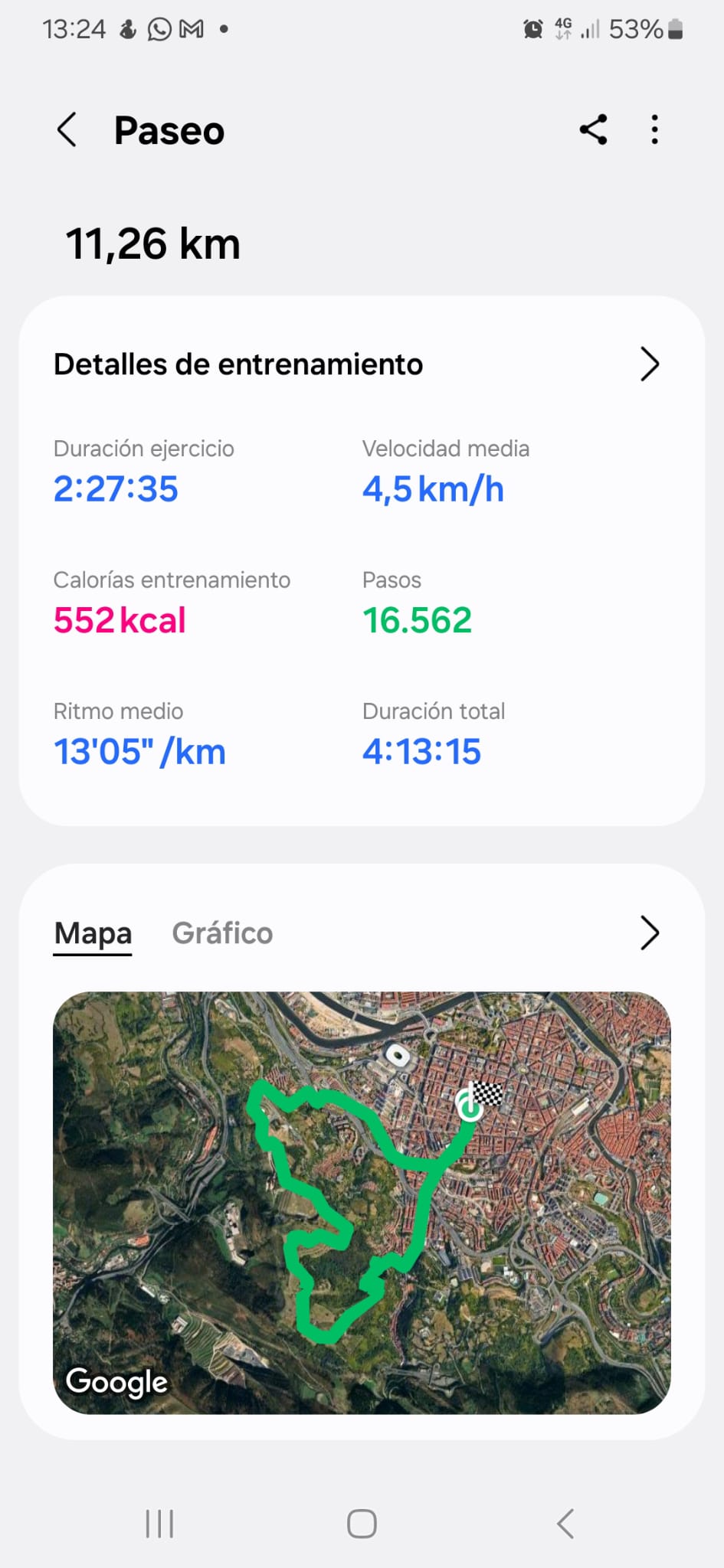Expand the map section with its arrow

[650, 933]
